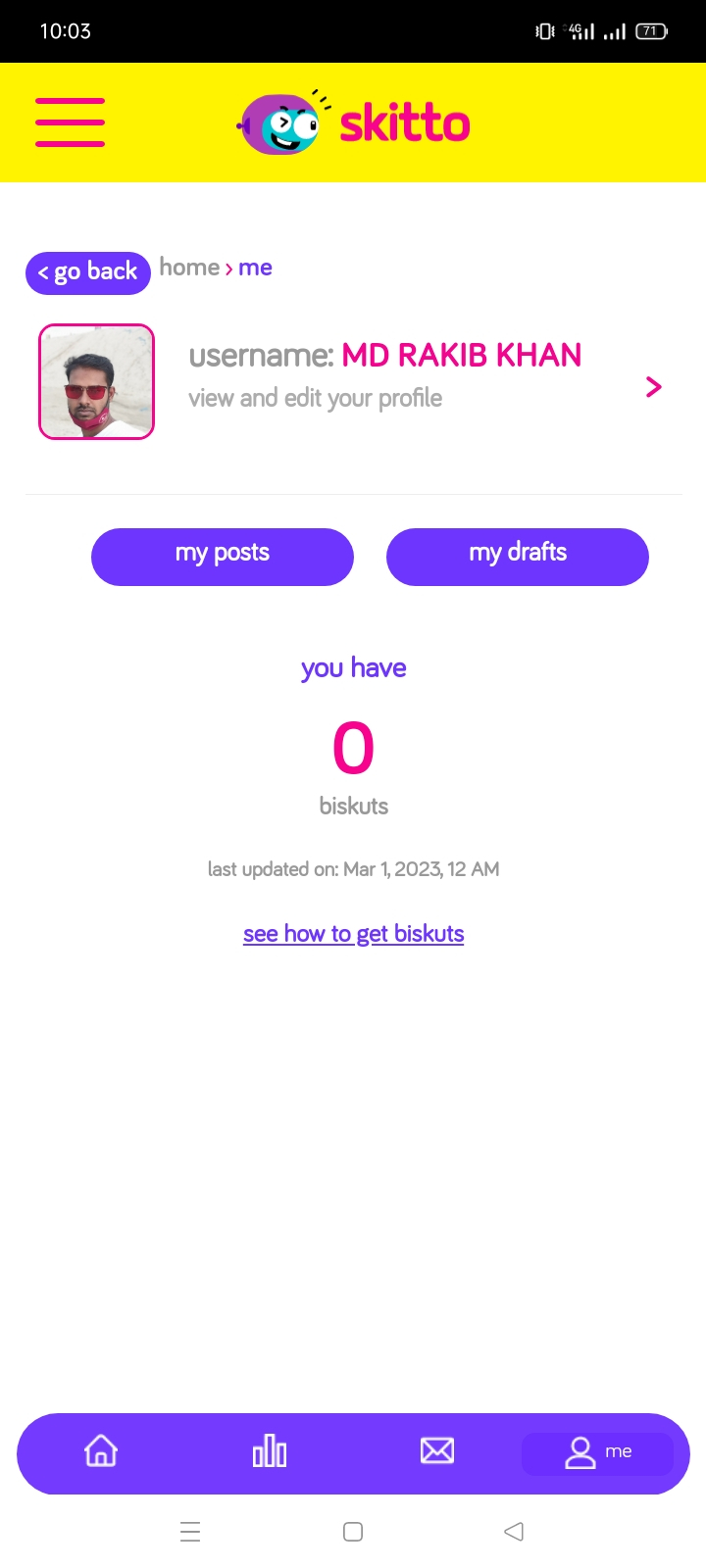
Task: Open the MD RAKIB KHAN profile photo
Action: [96, 381]
